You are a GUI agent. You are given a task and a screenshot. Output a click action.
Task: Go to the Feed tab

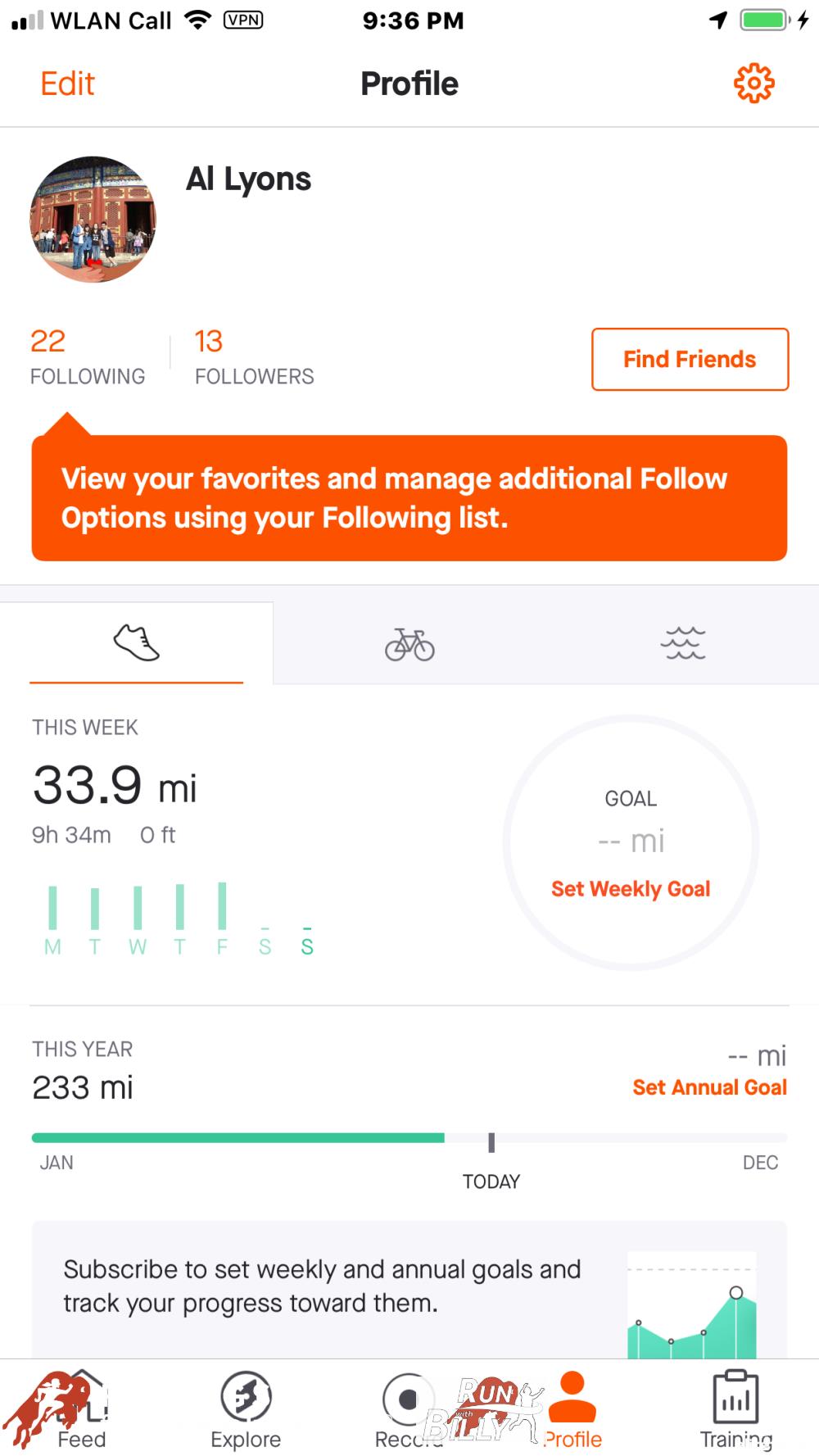click(81, 1409)
